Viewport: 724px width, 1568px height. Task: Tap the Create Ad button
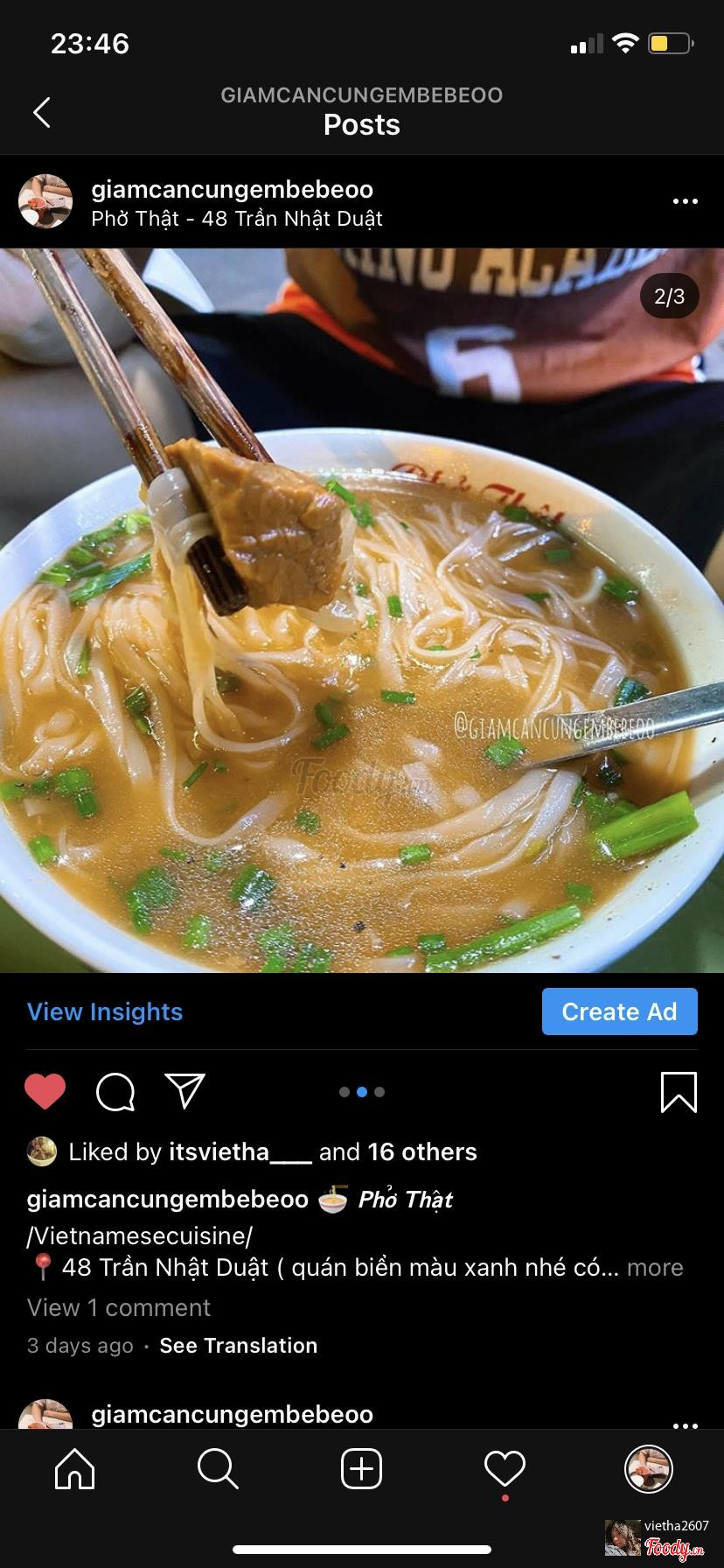pyautogui.click(x=619, y=1011)
